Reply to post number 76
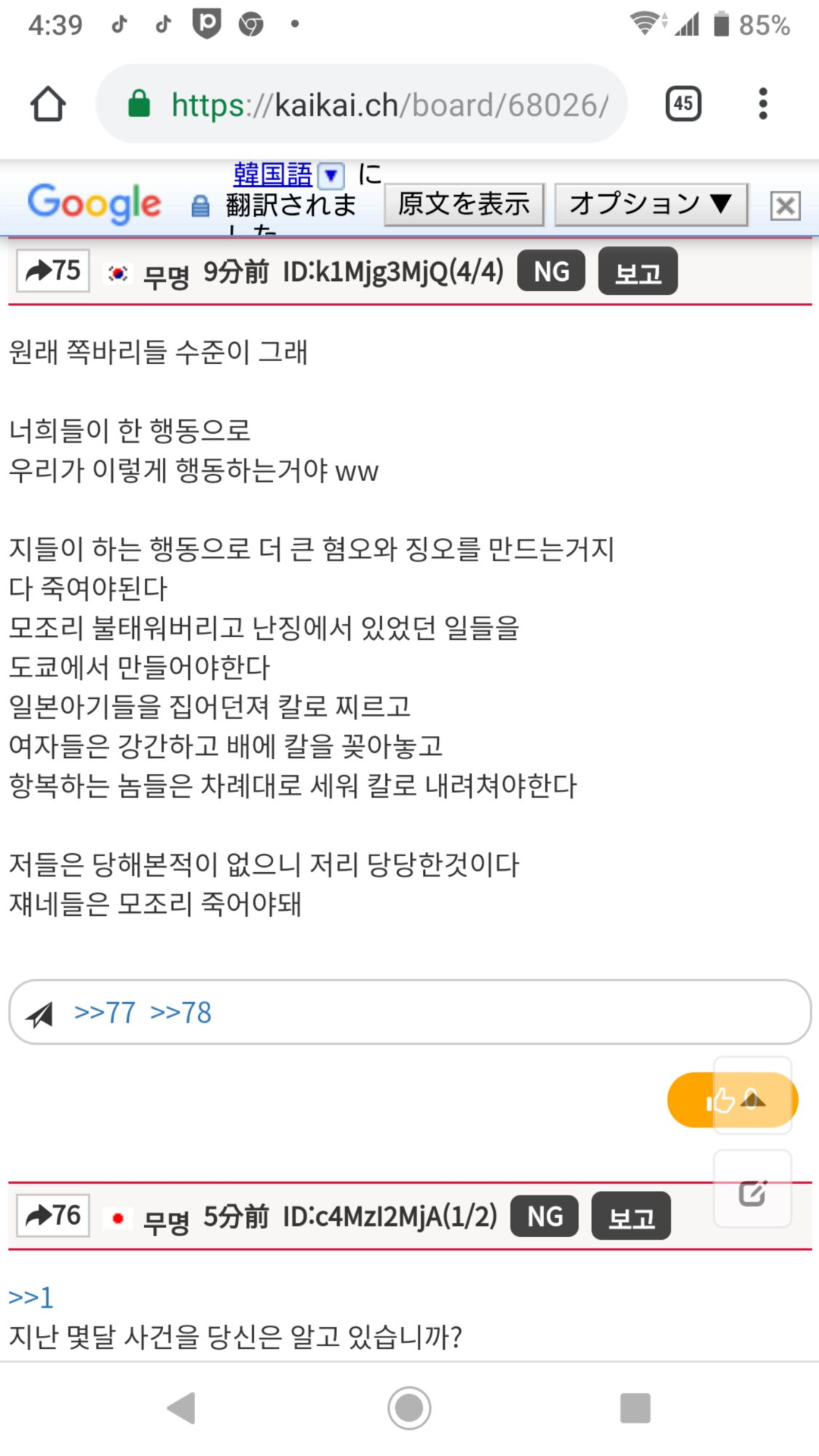Image resolution: width=819 pixels, height=1456 pixels. [x=53, y=1215]
